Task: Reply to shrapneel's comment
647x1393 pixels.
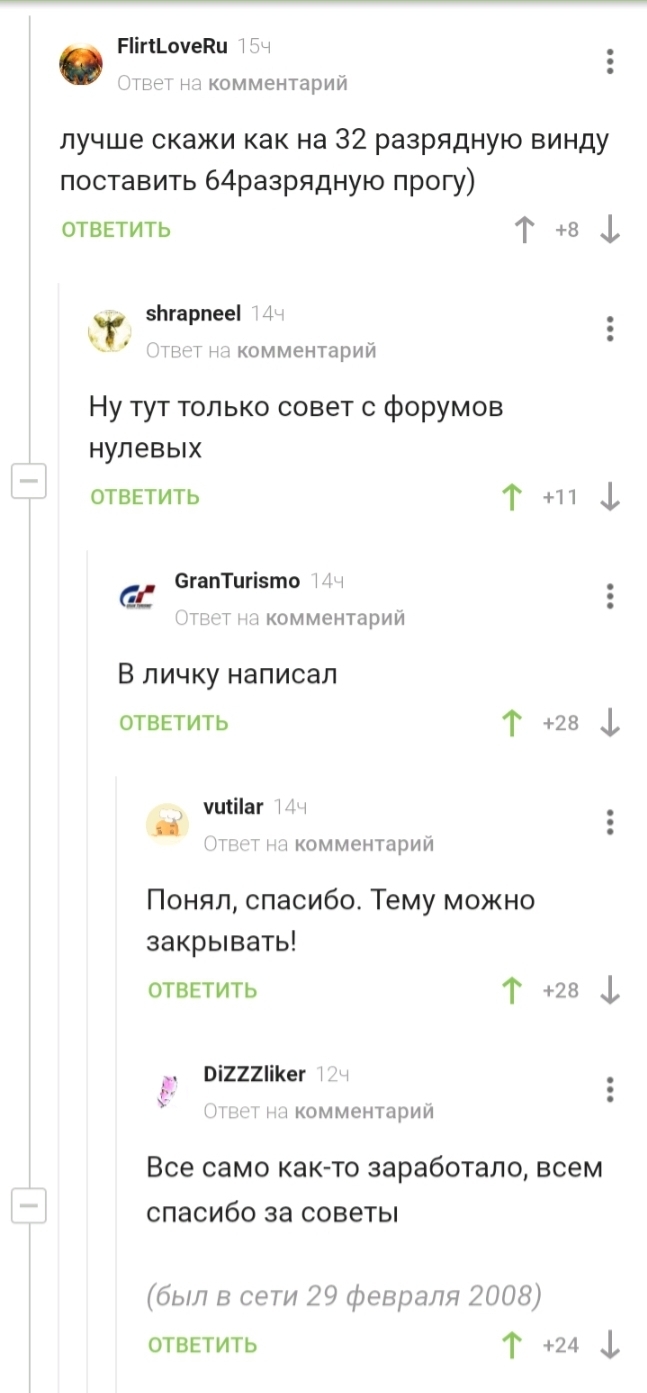Action: tap(145, 497)
